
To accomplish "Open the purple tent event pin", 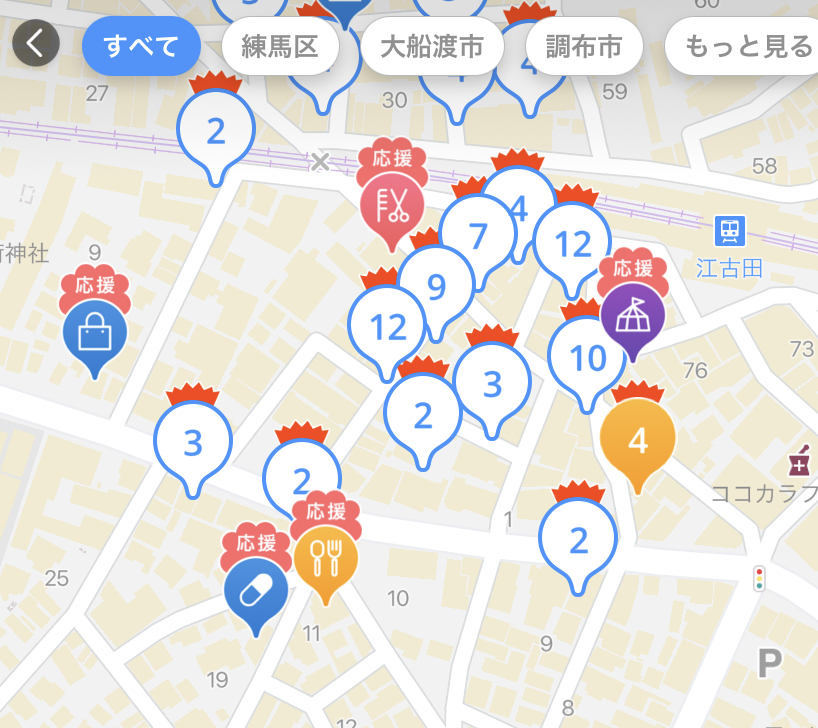I will (632, 315).
